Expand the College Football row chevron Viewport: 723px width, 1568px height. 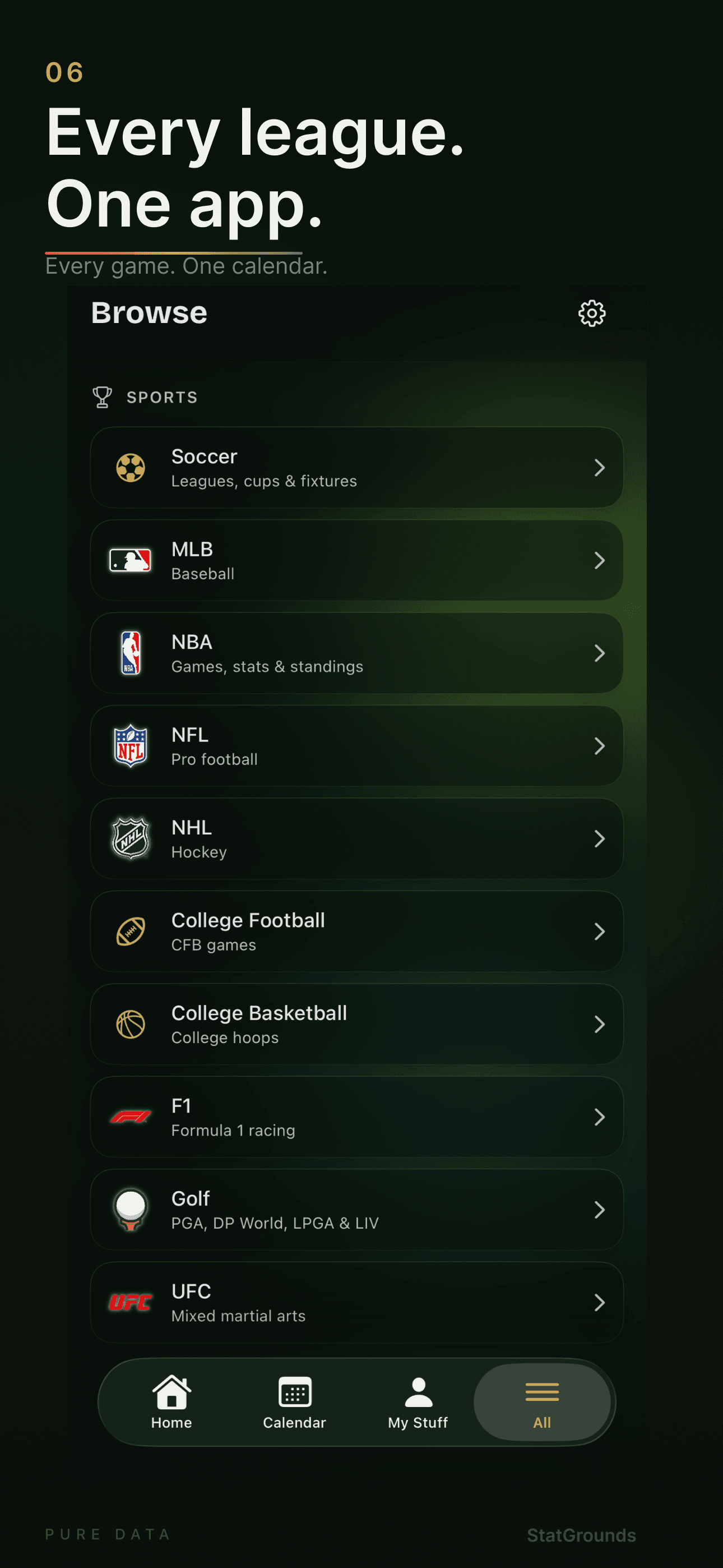tap(600, 931)
